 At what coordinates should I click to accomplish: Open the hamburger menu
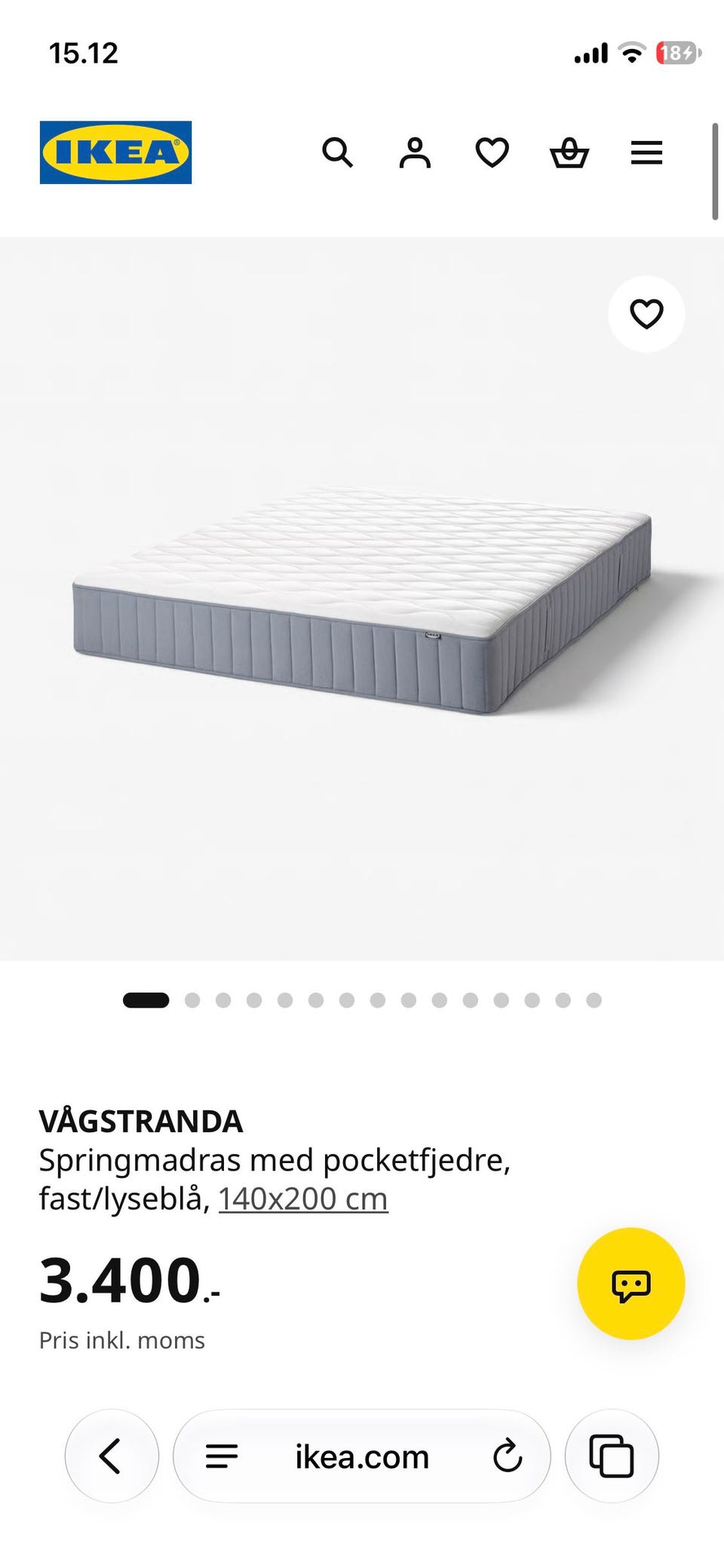click(x=646, y=152)
